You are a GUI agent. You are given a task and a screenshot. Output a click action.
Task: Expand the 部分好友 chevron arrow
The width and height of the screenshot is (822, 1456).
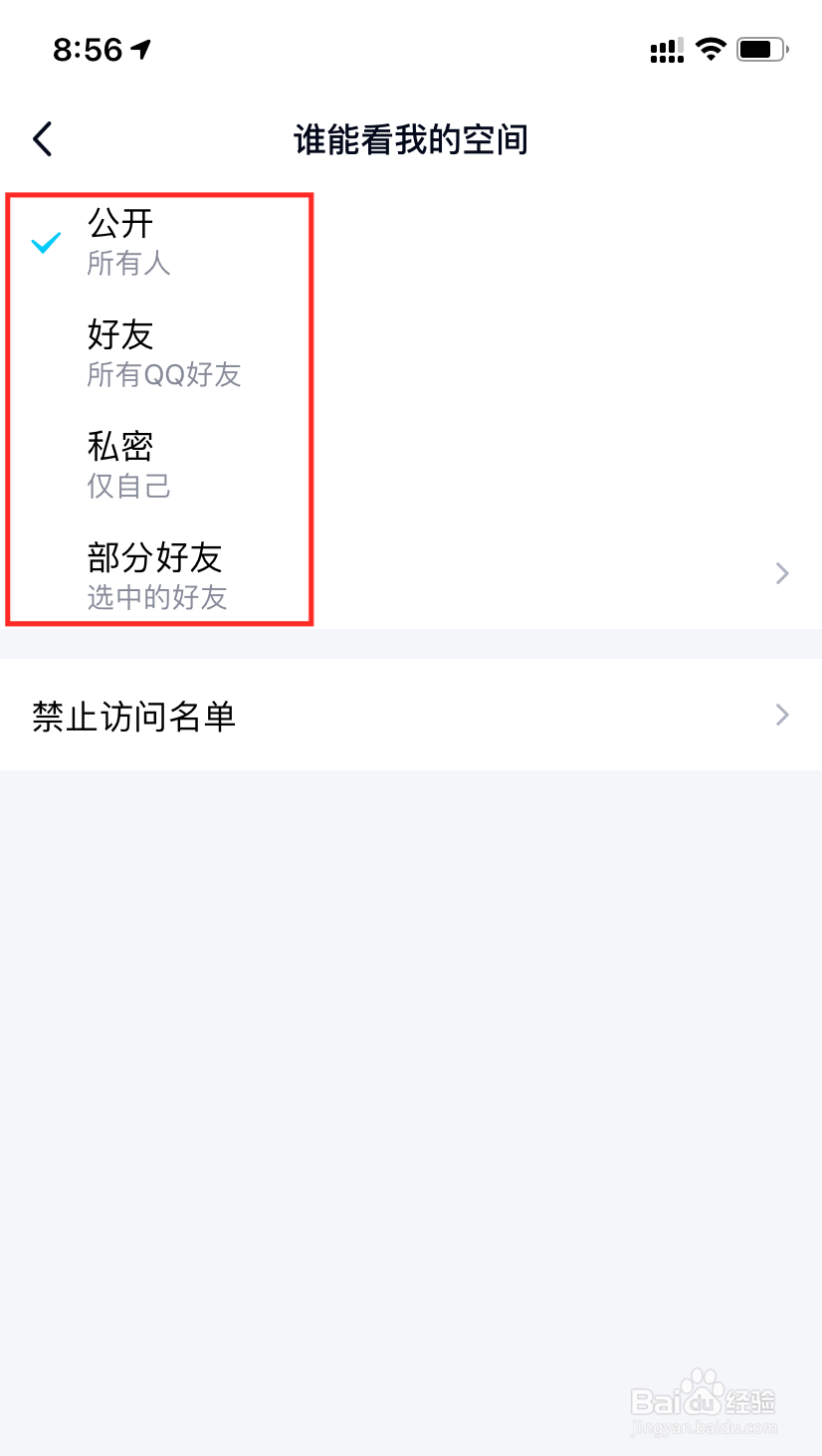[x=782, y=573]
